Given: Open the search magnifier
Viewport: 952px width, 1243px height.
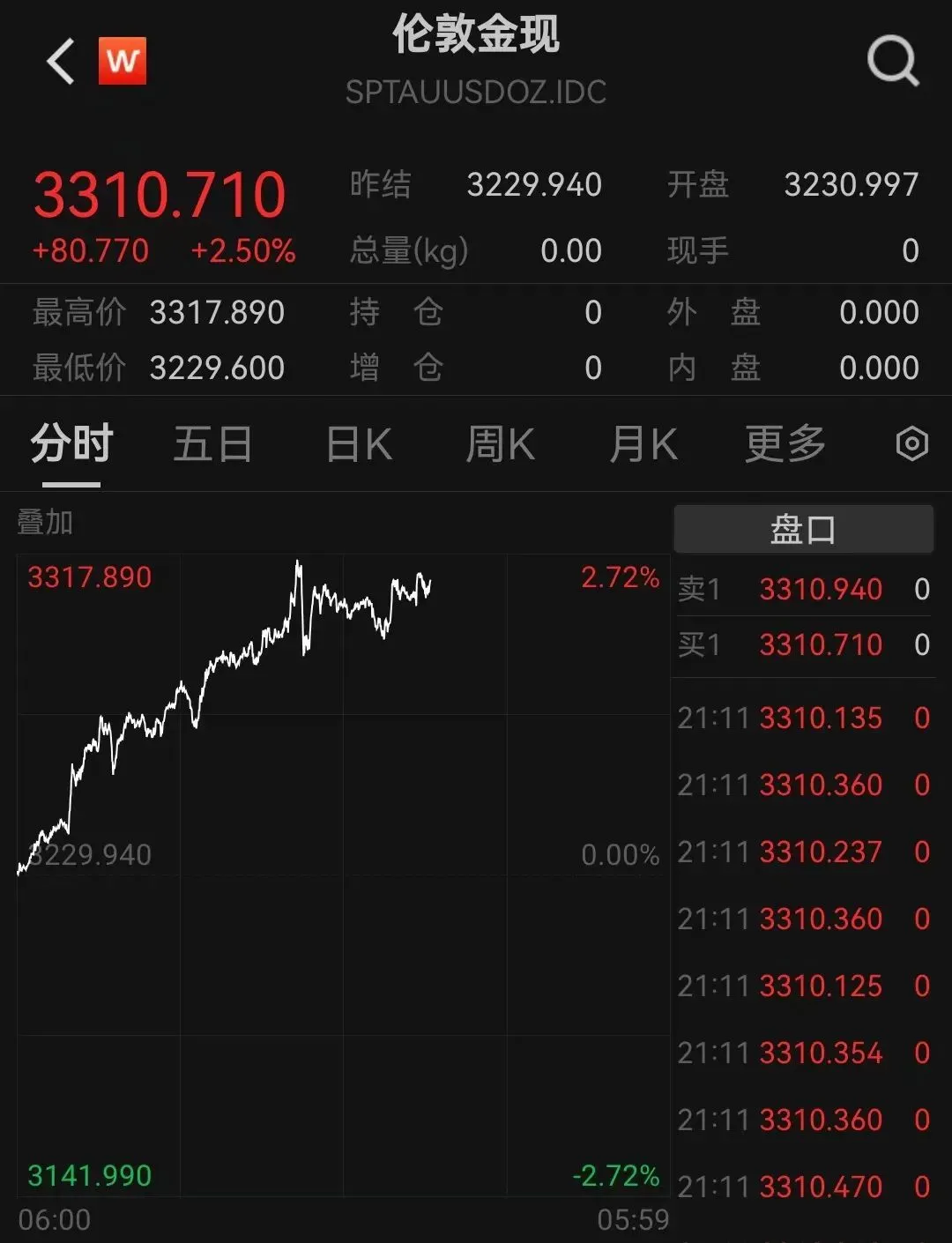Looking at the screenshot, I should tap(893, 61).
